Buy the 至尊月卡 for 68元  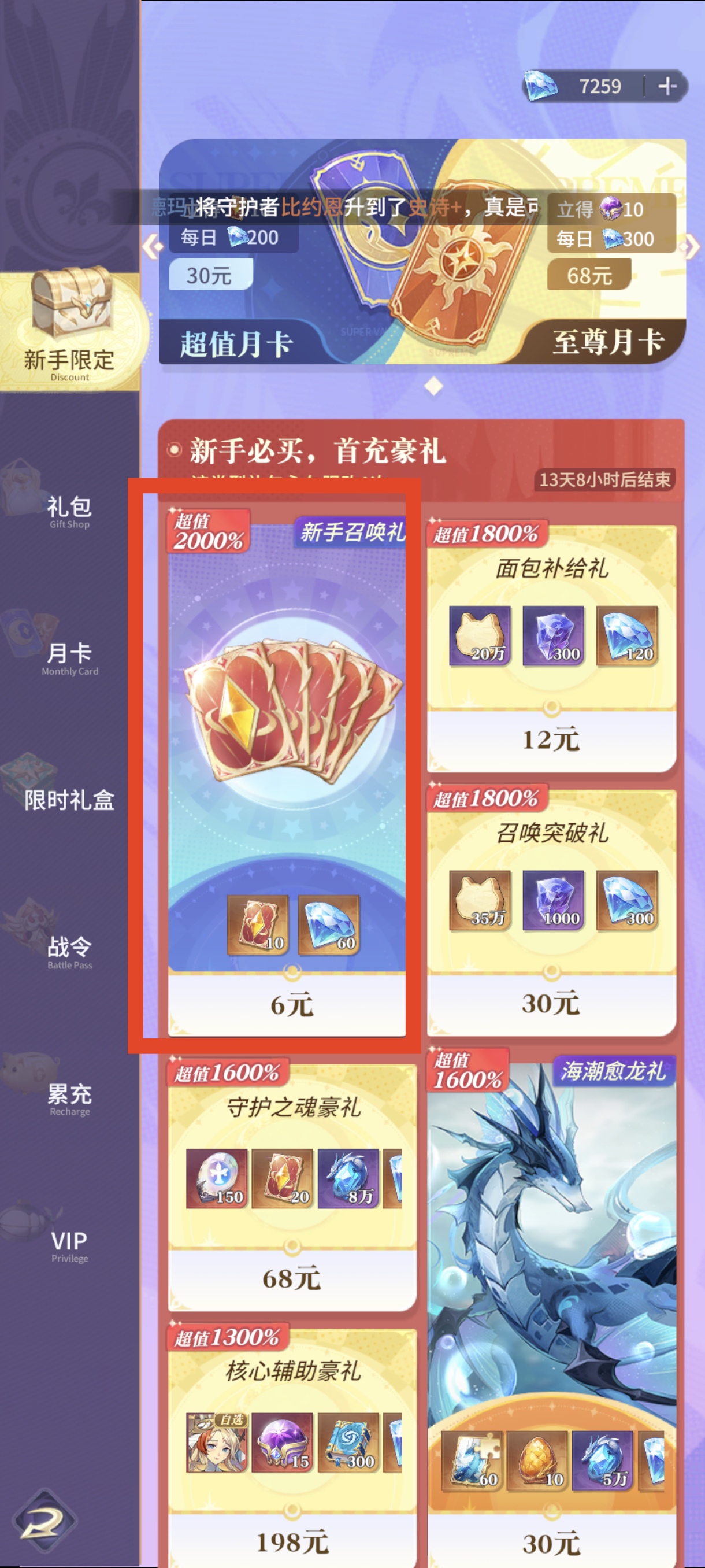pos(588,275)
